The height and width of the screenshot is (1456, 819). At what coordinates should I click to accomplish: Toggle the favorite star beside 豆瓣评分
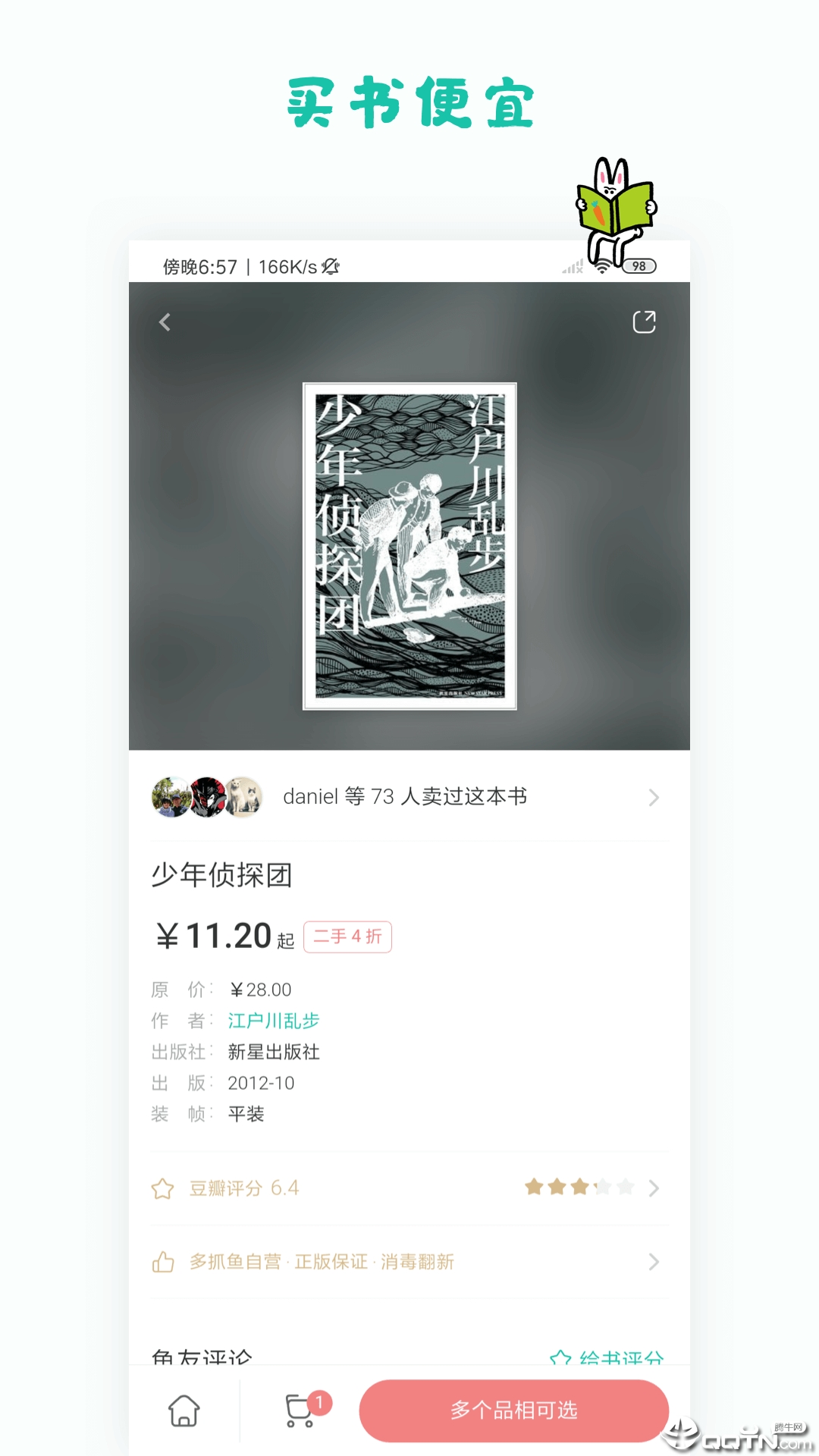coord(162,1188)
